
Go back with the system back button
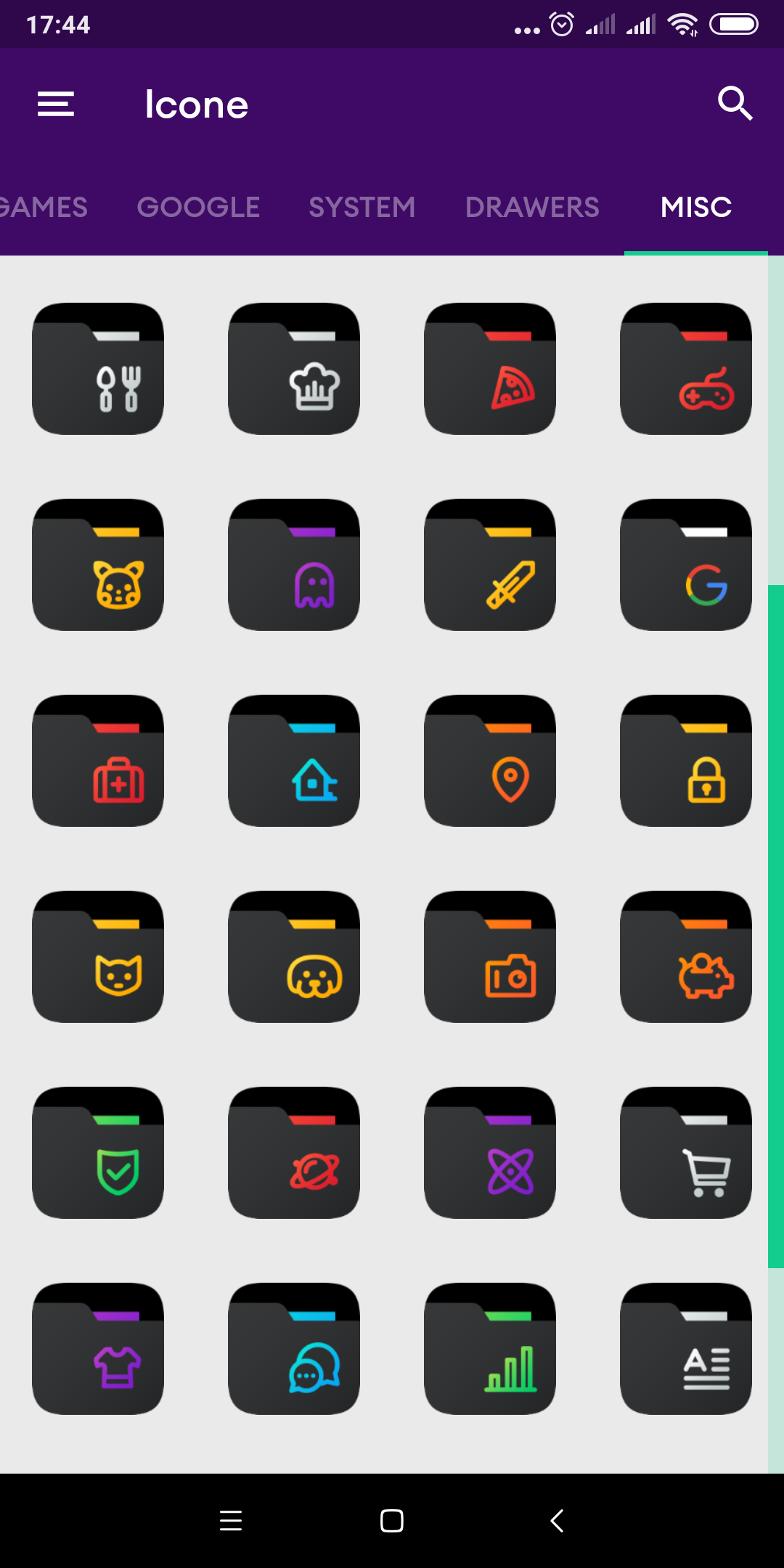coord(557,1520)
